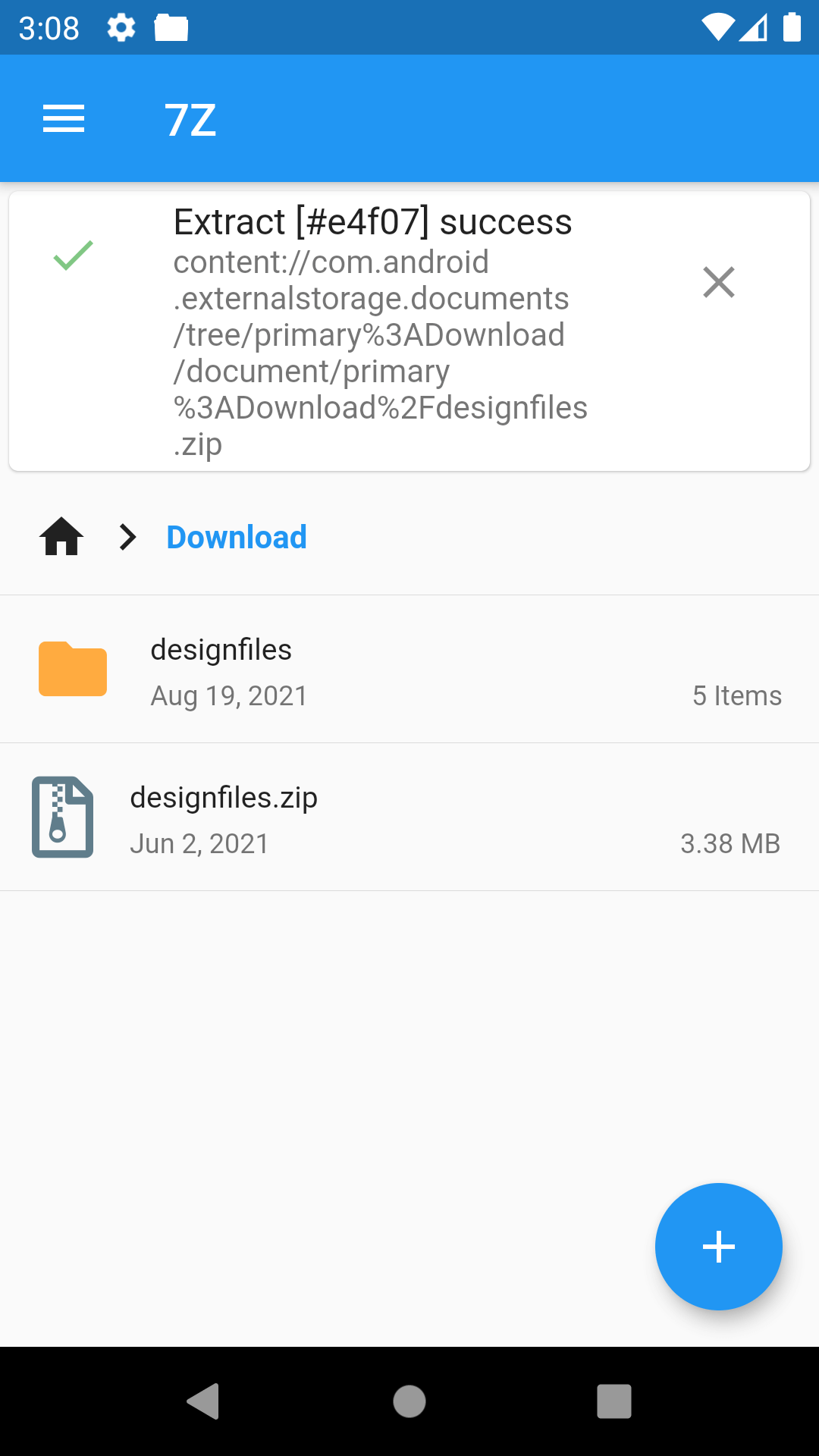Open the hamburger drawer menu
The height and width of the screenshot is (1456, 819).
[64, 119]
